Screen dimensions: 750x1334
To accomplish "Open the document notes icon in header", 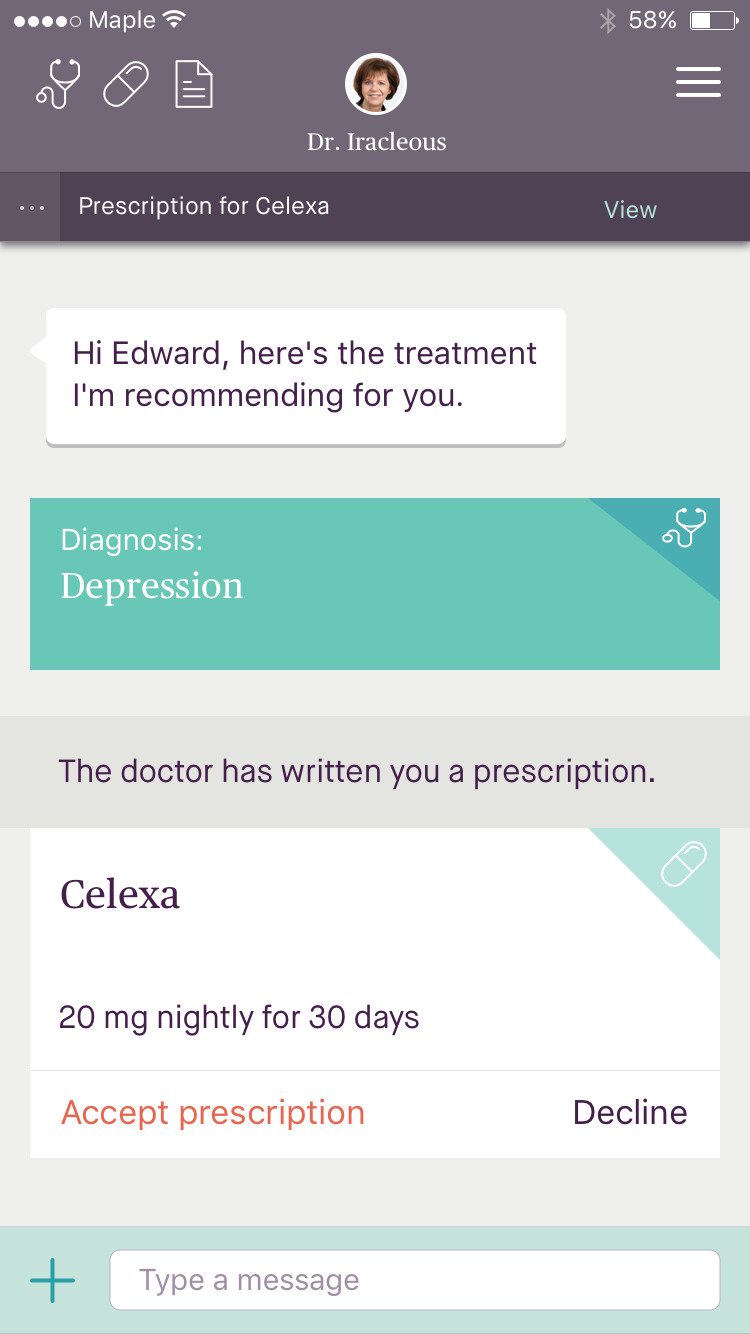I will tap(194, 84).
